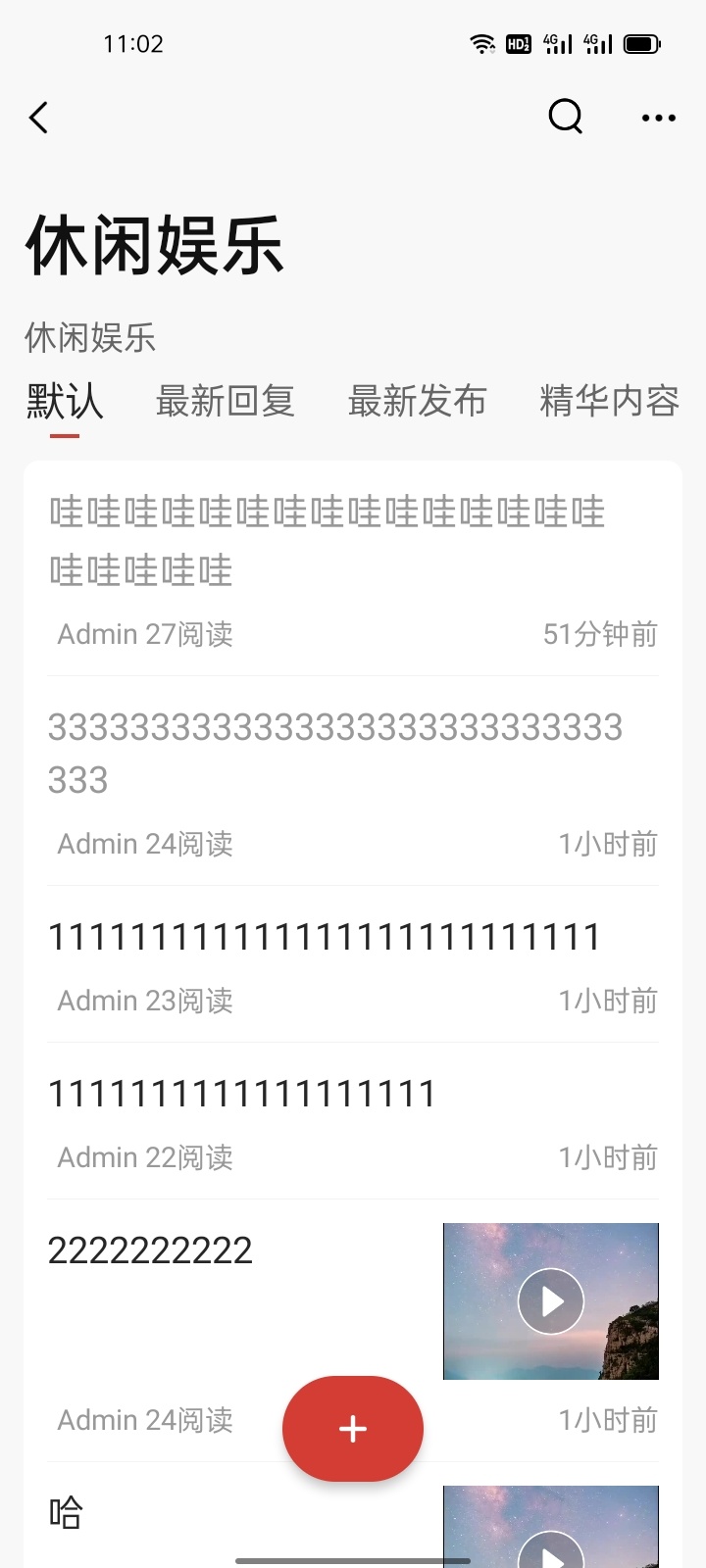Go back using the top-left arrow
The height and width of the screenshot is (1568, 706).
coord(39,118)
